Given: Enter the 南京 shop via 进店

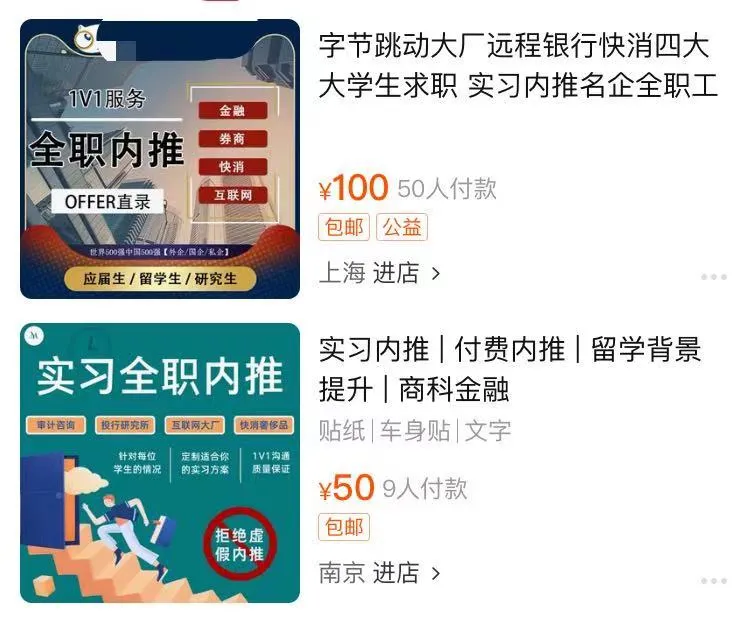Looking at the screenshot, I should point(405,573).
